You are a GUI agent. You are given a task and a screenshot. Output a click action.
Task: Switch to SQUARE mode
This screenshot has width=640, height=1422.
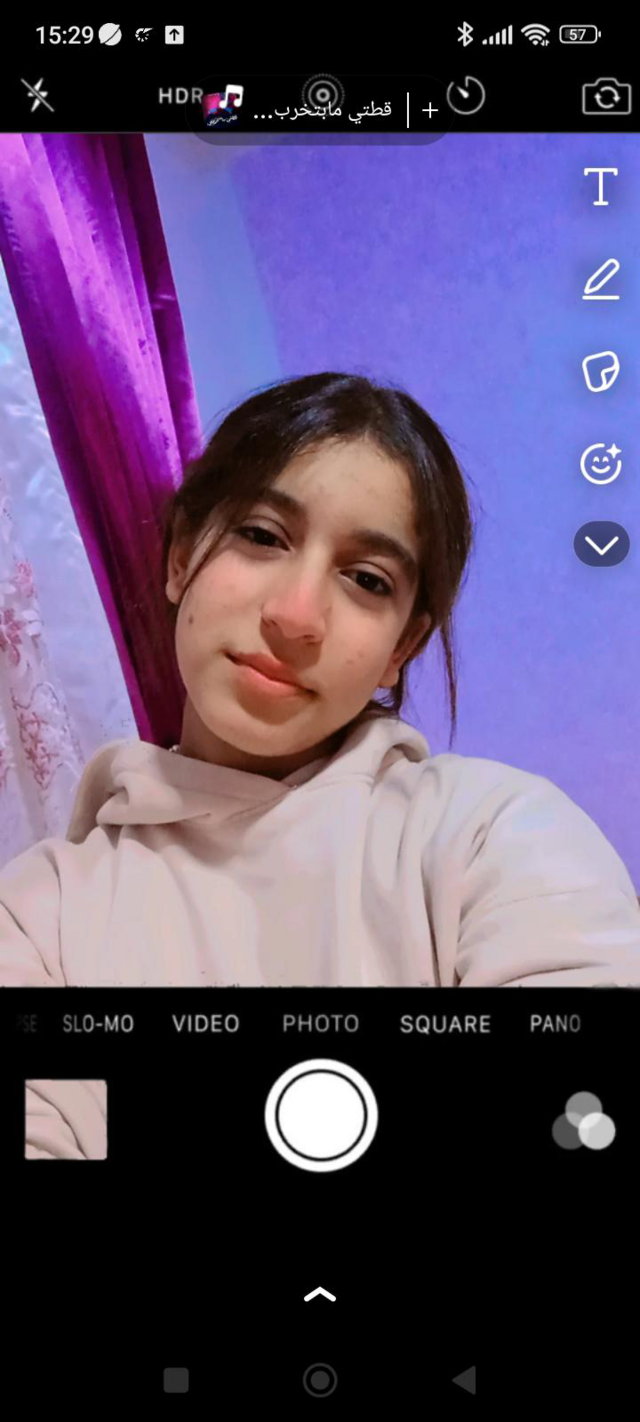pos(445,1024)
